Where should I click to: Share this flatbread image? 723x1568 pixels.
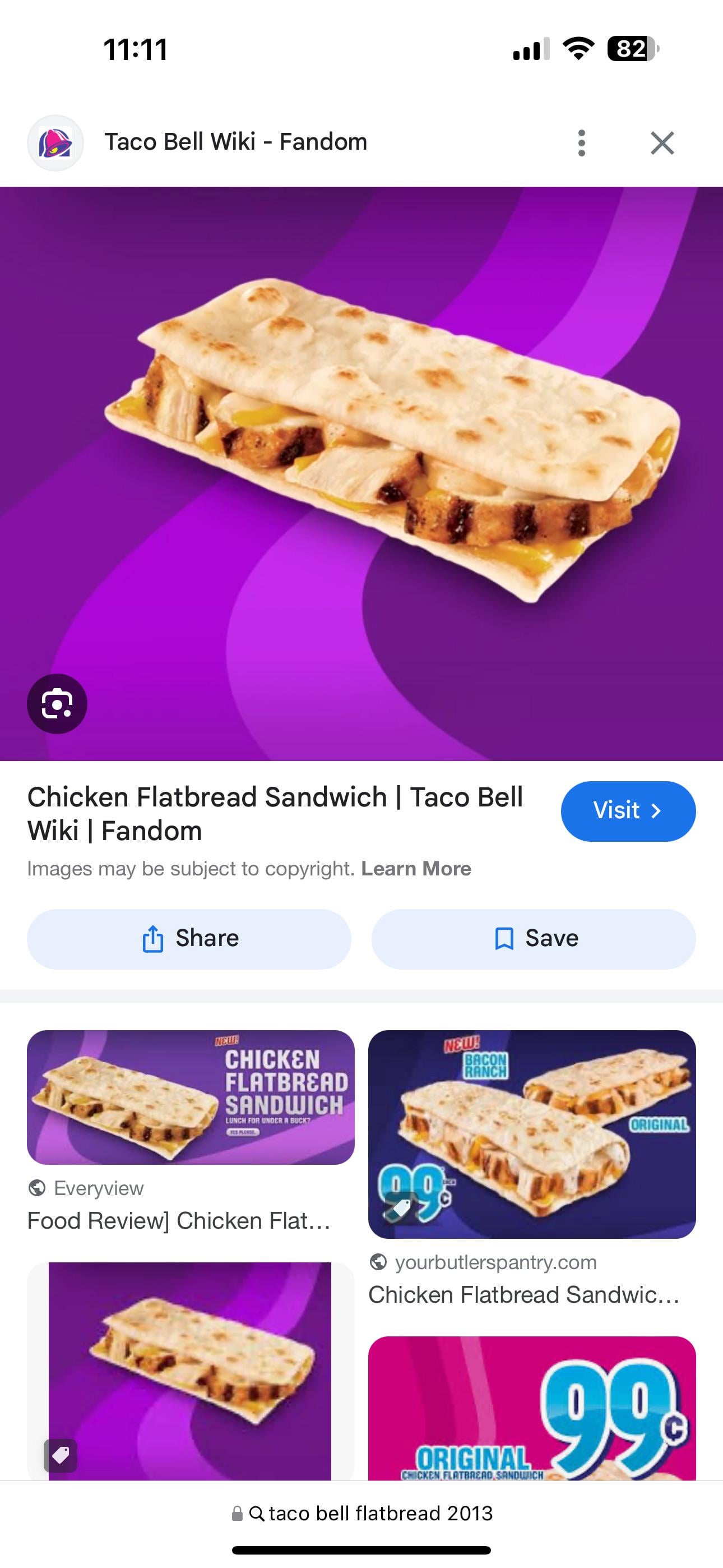pyautogui.click(x=189, y=939)
